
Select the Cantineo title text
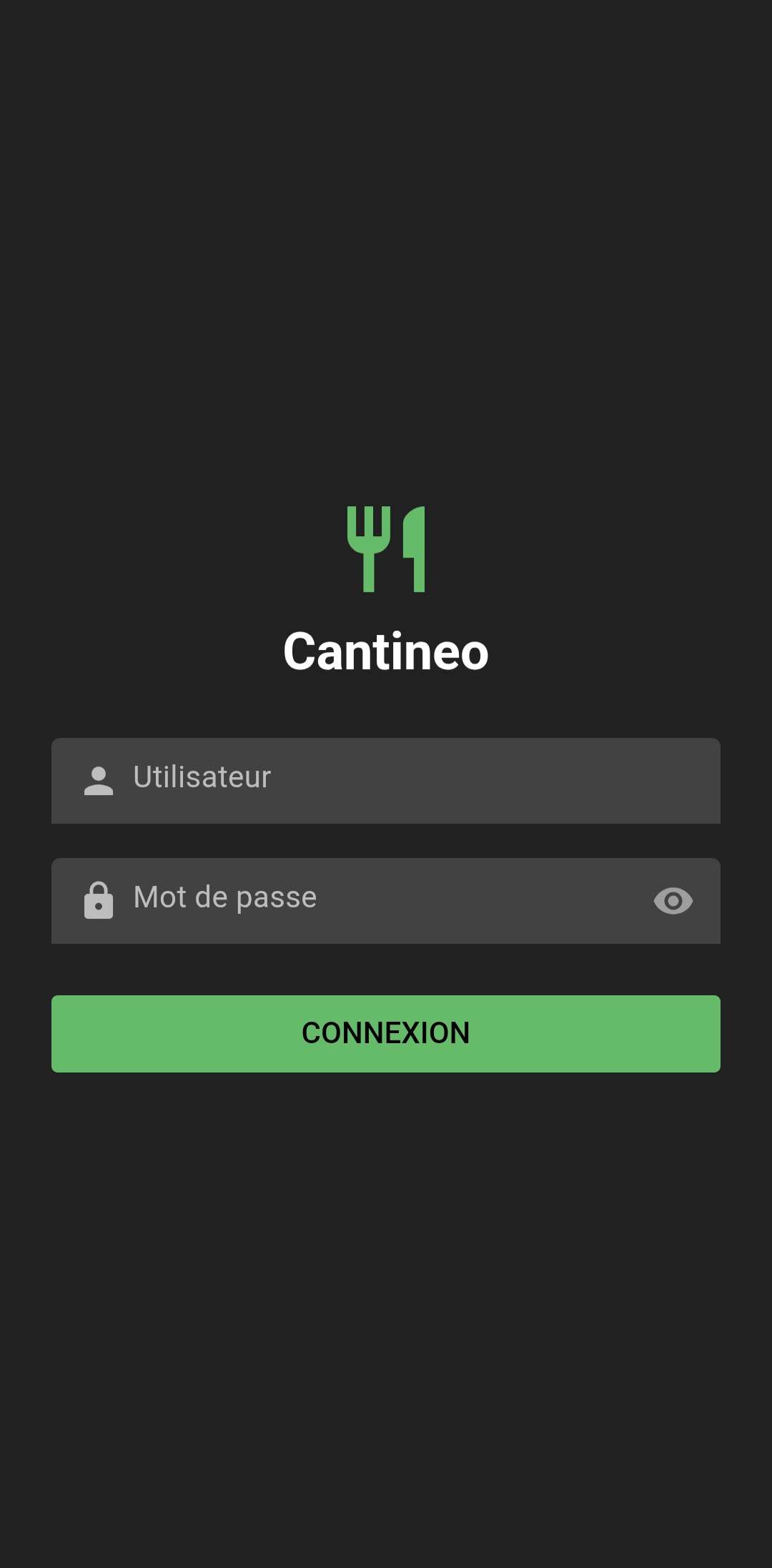(386, 652)
